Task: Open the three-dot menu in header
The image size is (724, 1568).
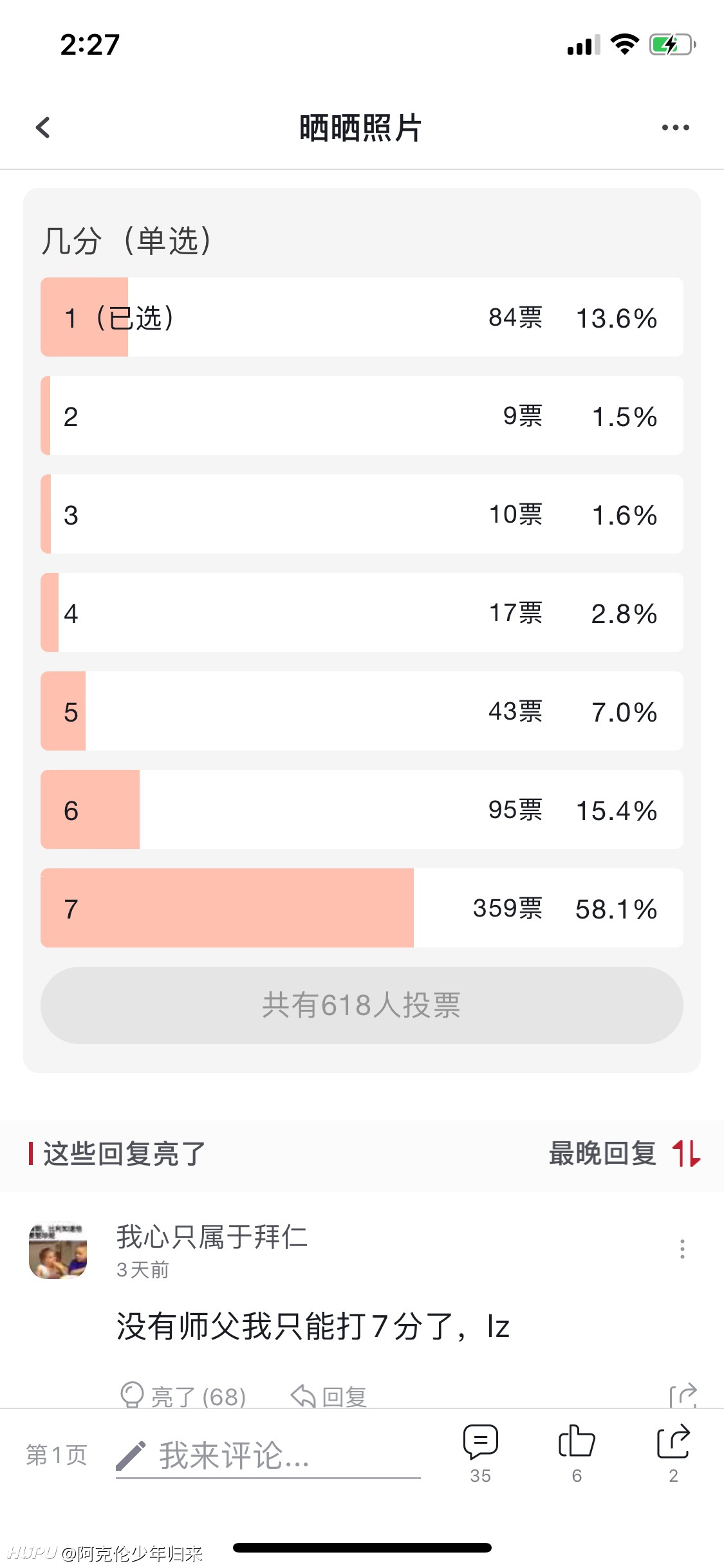Action: [675, 127]
